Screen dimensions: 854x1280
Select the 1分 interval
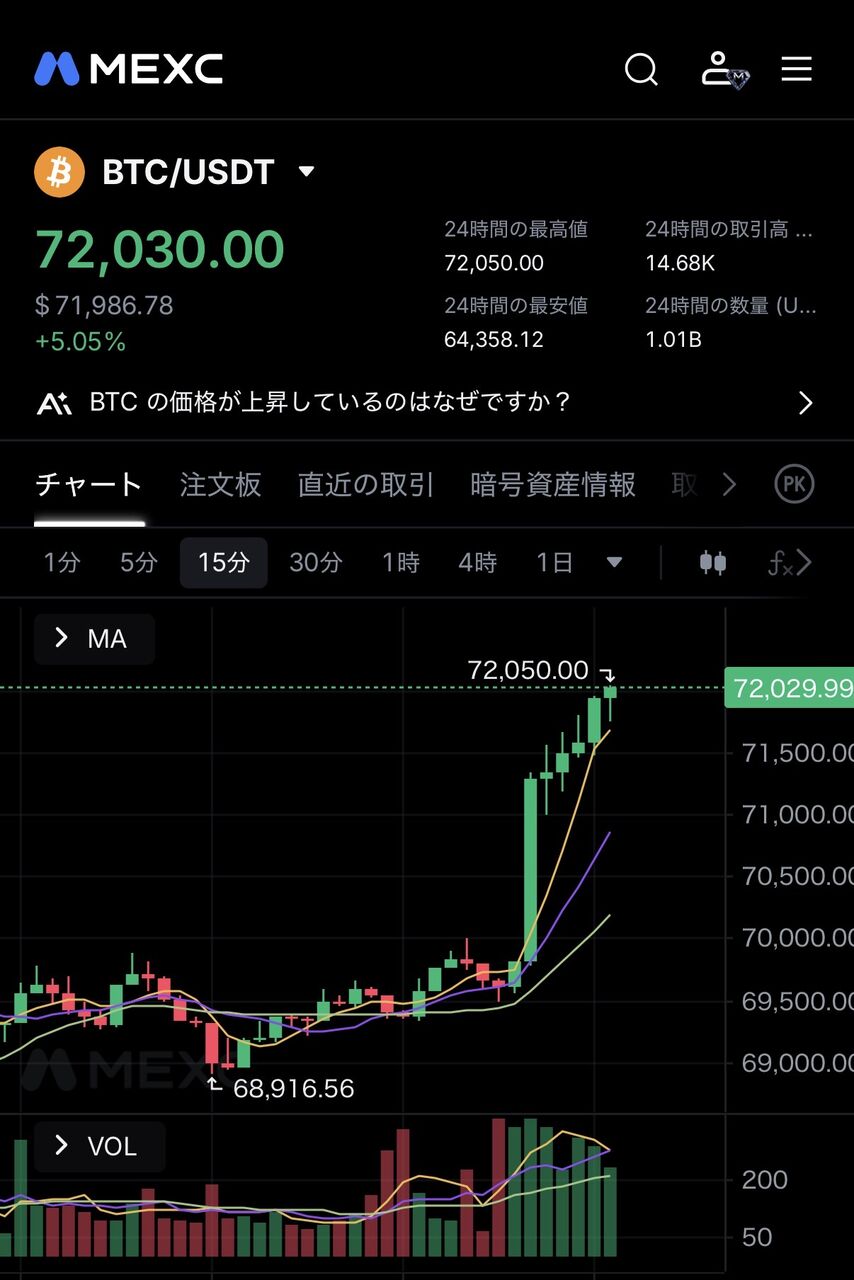62,563
